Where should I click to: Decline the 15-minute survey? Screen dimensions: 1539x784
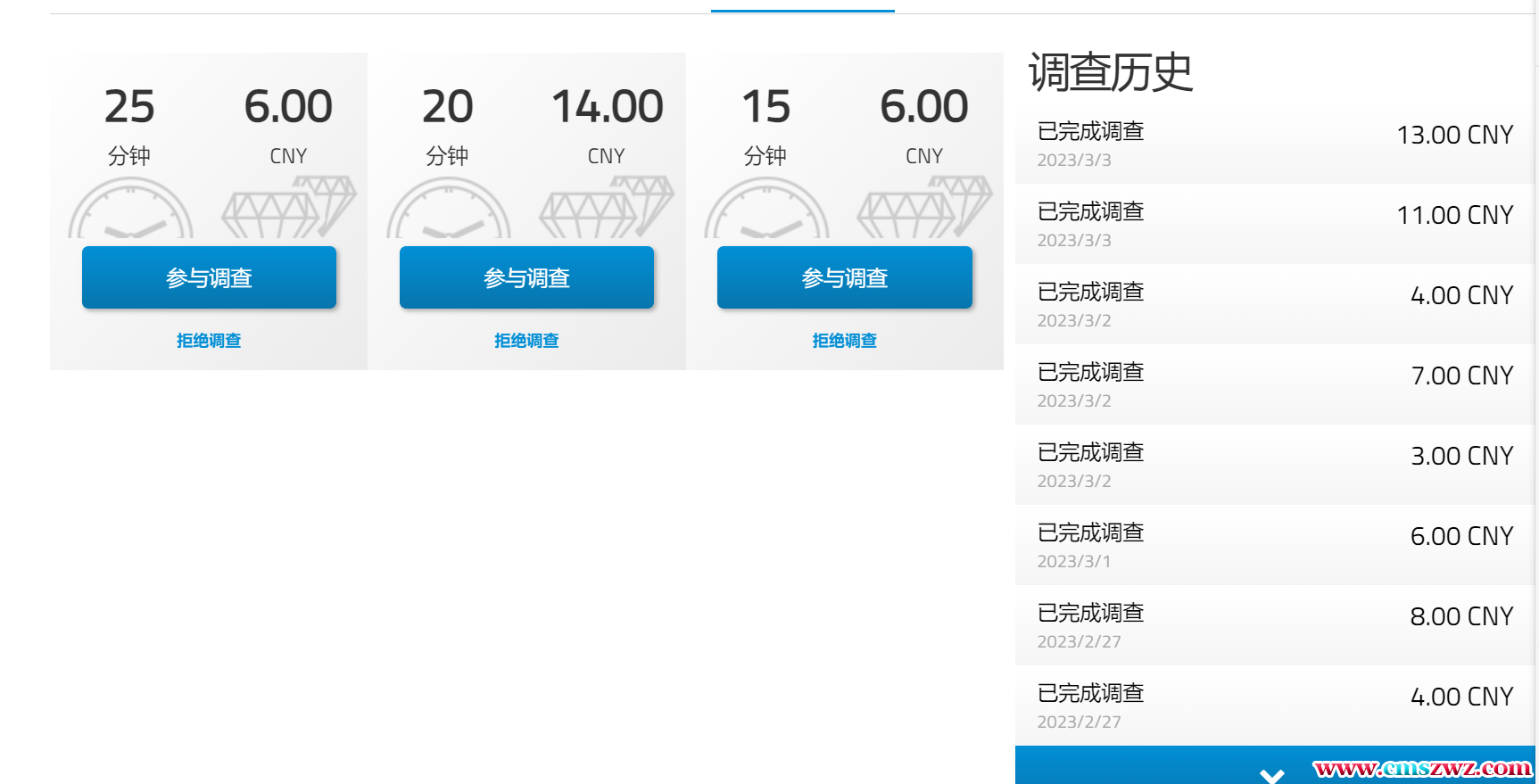[x=844, y=341]
